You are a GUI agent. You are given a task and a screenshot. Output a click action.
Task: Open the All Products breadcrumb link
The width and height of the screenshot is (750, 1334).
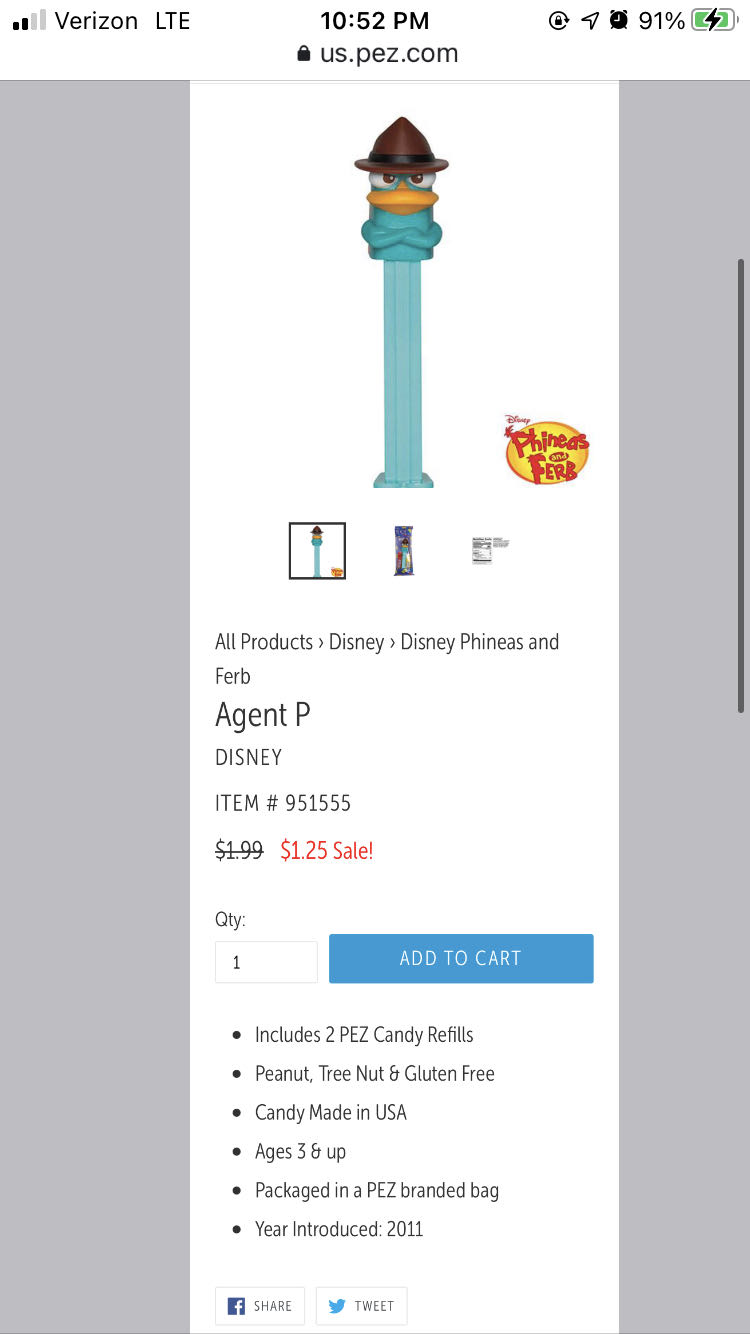tap(263, 641)
